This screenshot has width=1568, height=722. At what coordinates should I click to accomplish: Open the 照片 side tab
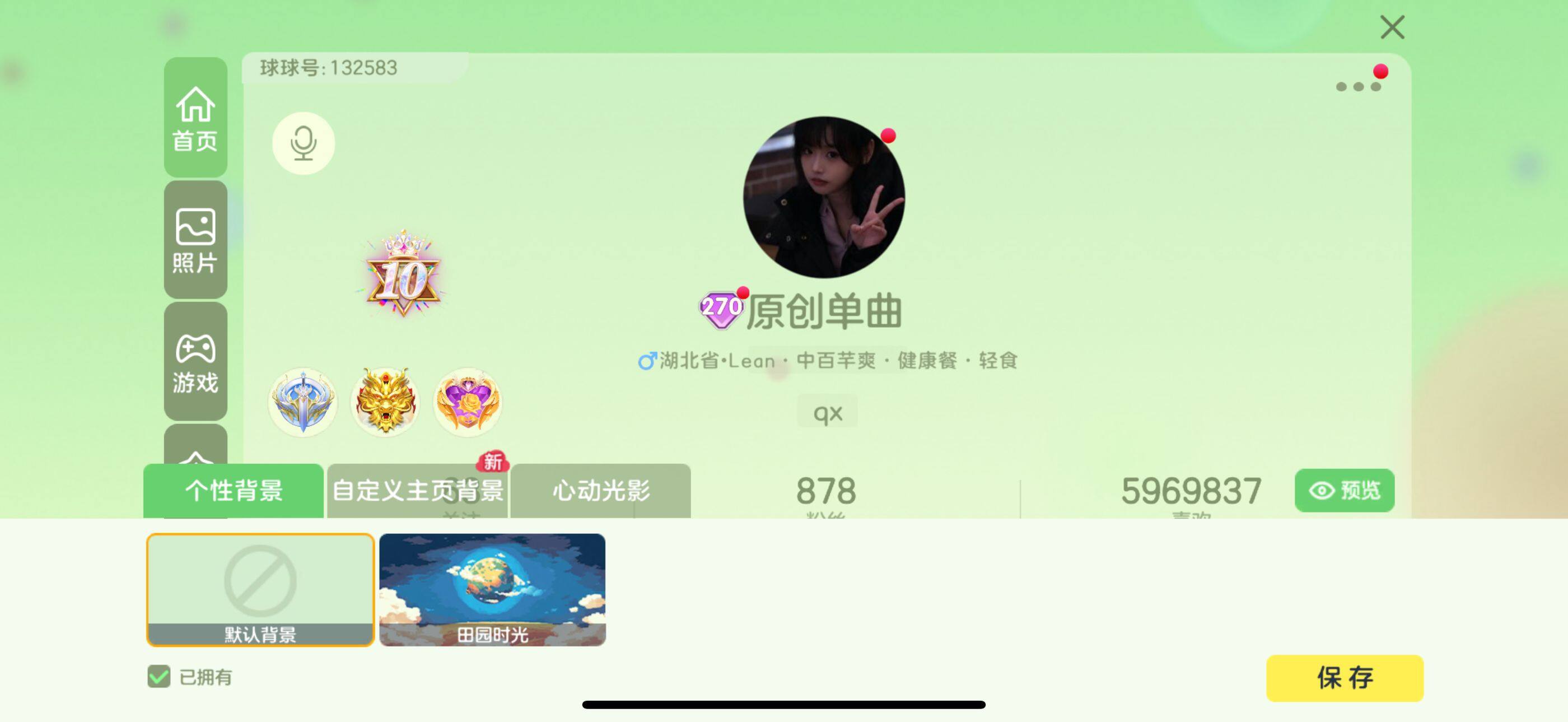click(195, 240)
